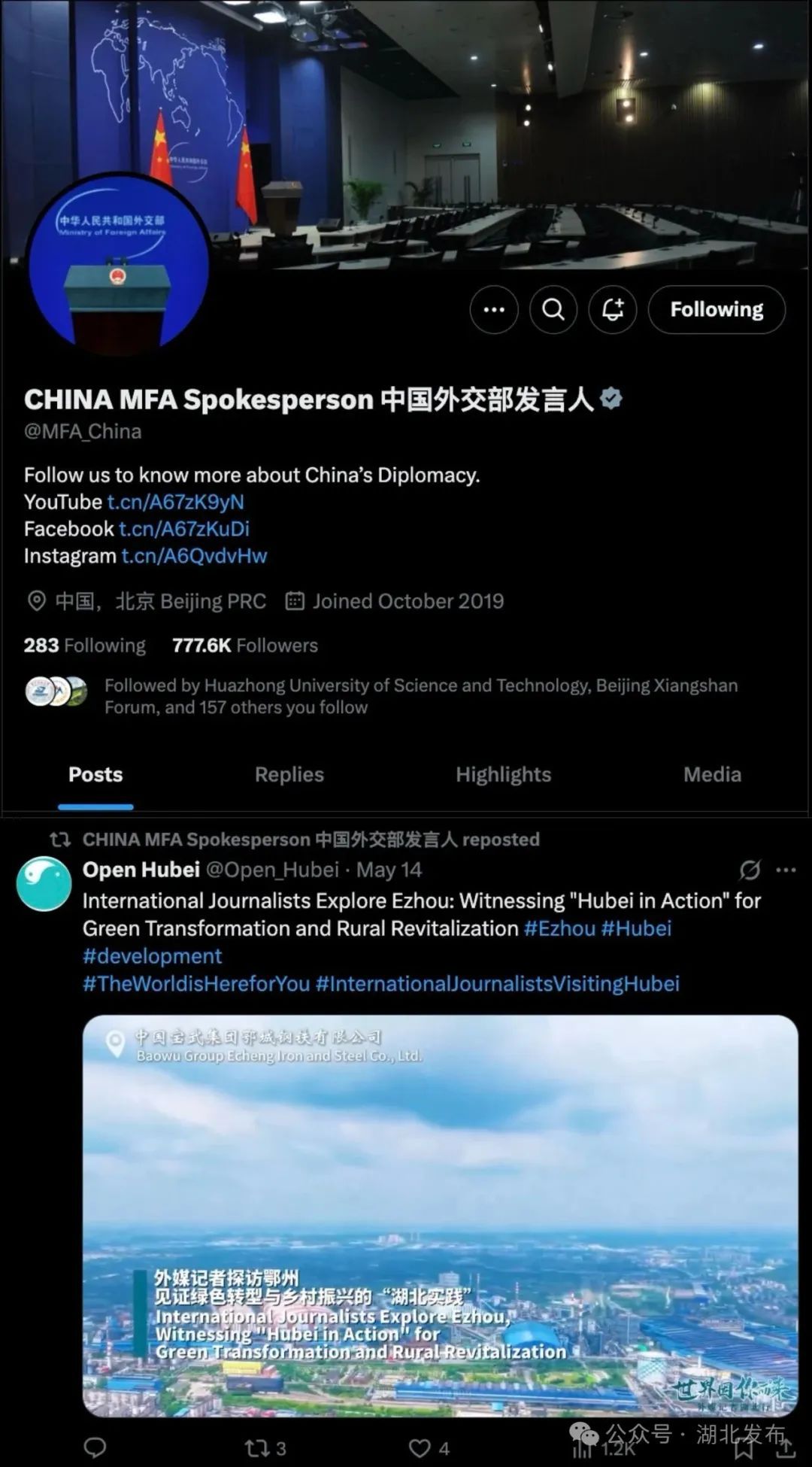Open the profile overflow menu

[x=494, y=309]
